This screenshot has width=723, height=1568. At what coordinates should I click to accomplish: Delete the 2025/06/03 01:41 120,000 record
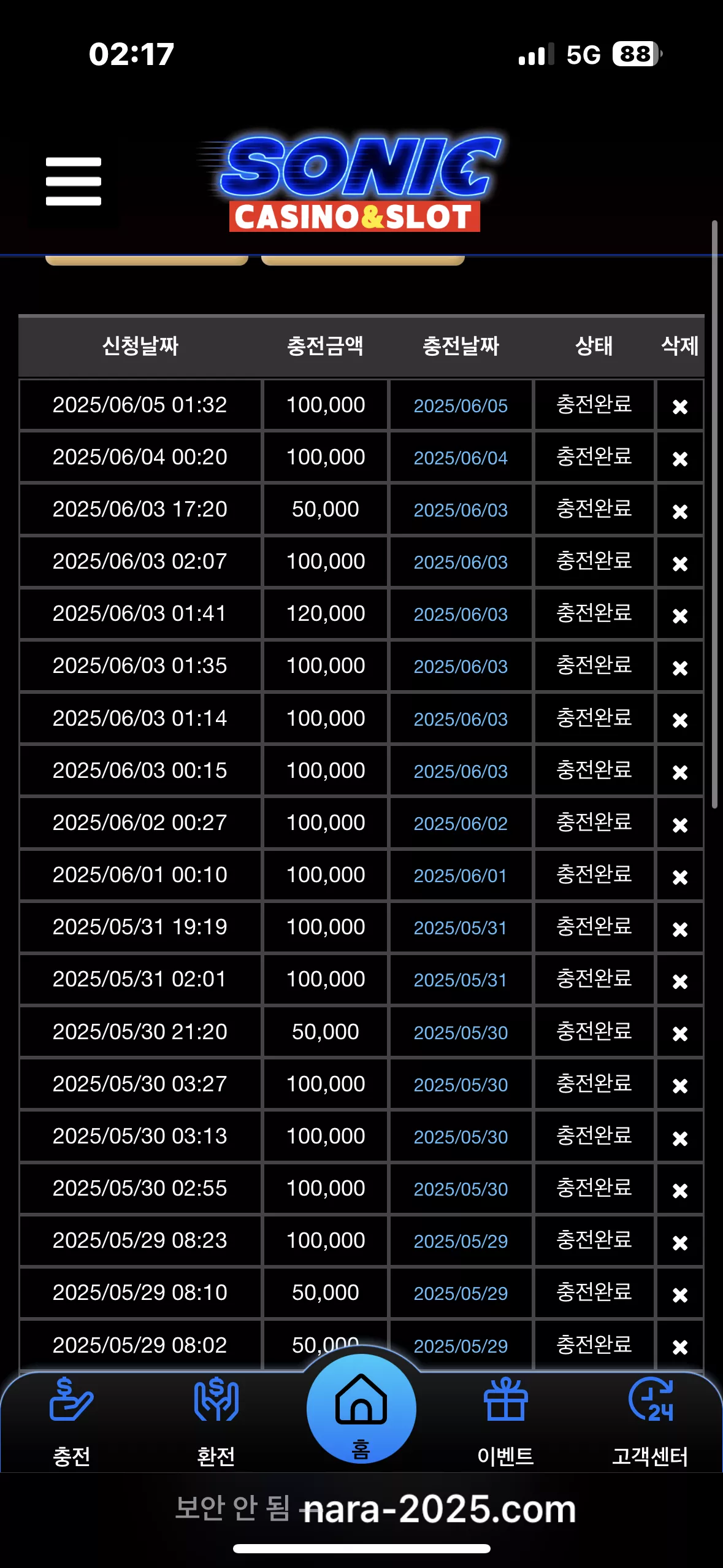(x=679, y=615)
